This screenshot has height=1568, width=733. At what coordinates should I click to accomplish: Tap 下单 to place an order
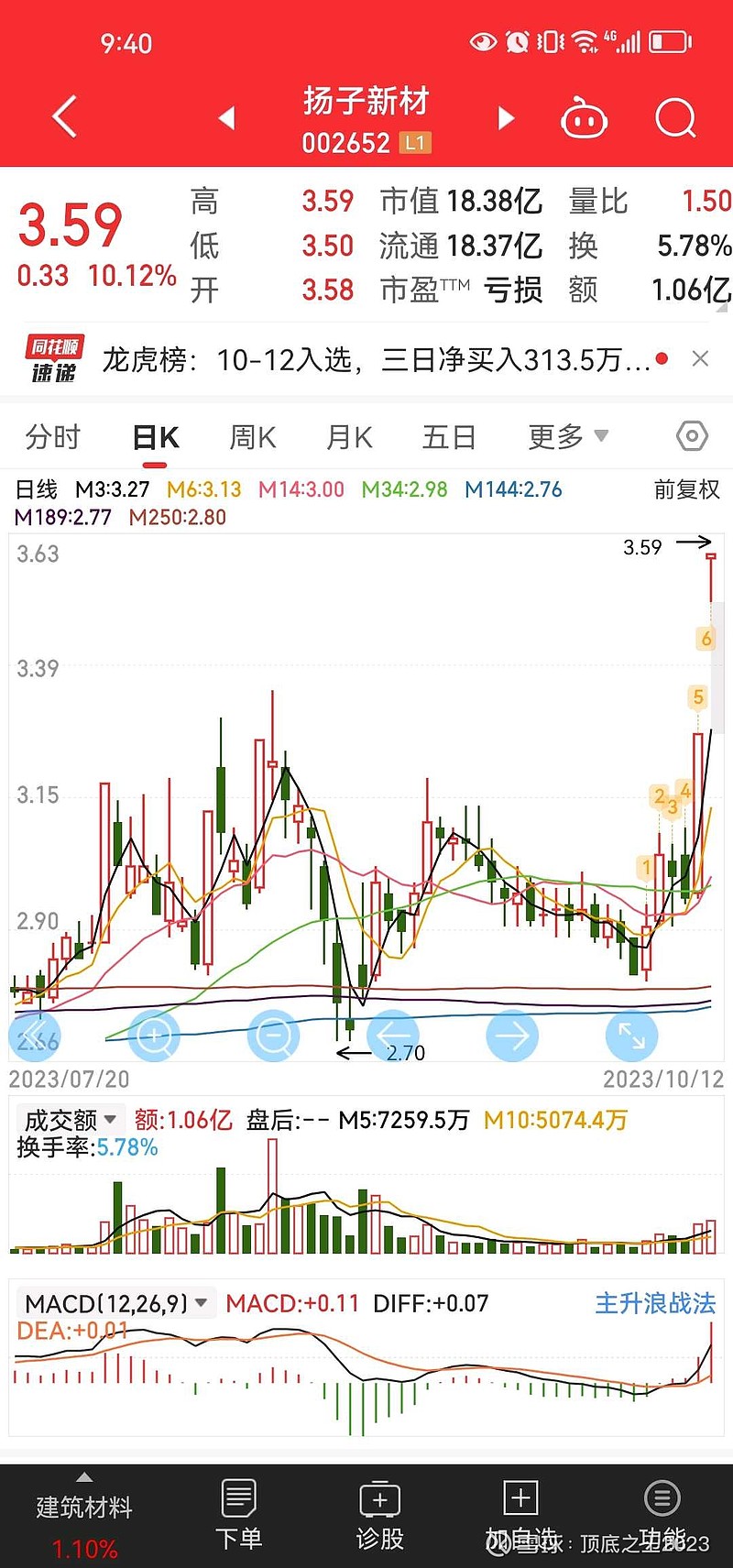pyautogui.click(x=238, y=1515)
